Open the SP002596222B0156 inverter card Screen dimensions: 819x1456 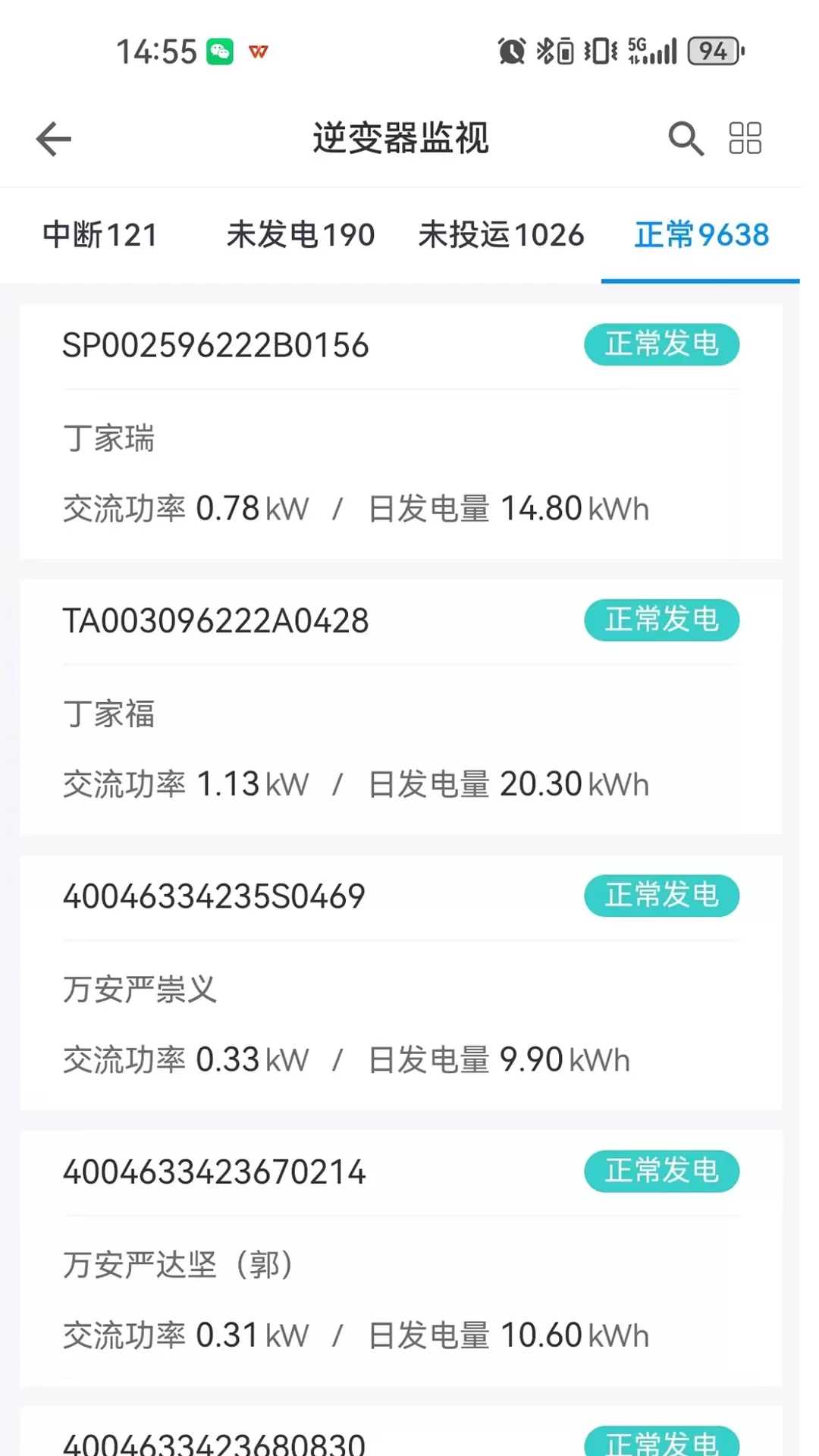401,431
